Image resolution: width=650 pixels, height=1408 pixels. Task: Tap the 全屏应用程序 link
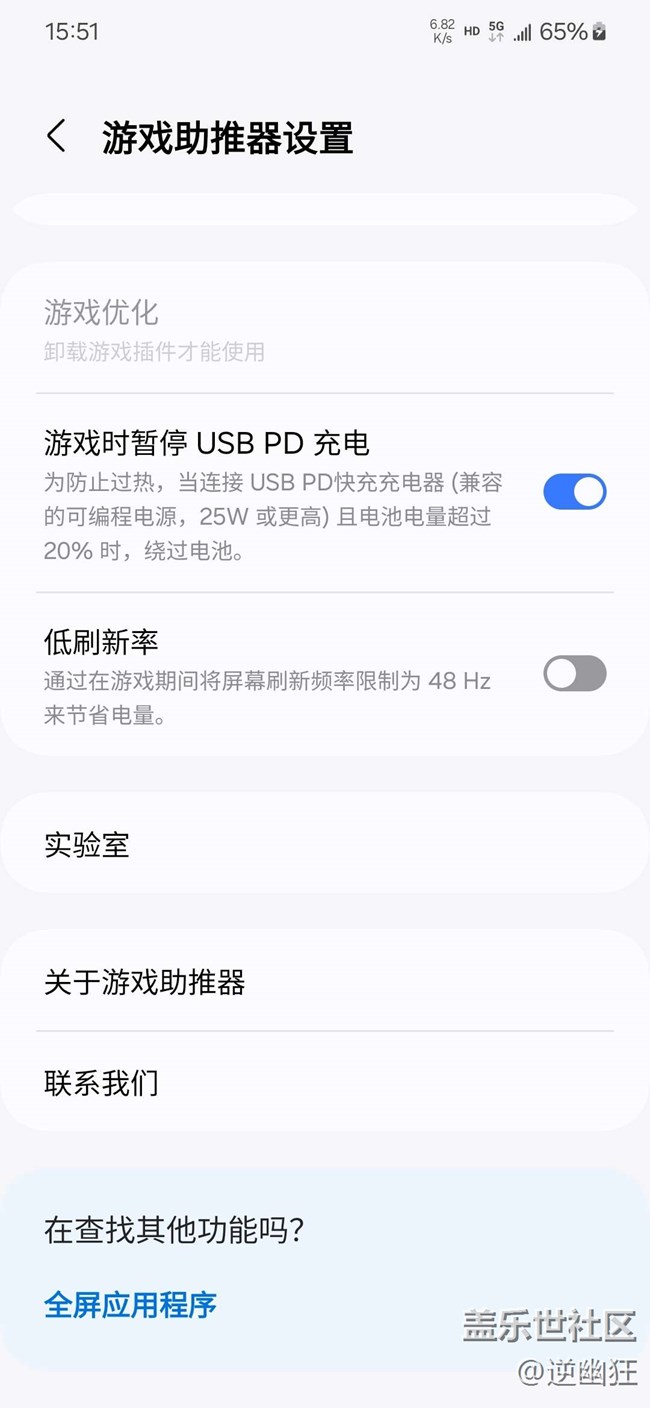tap(131, 1304)
